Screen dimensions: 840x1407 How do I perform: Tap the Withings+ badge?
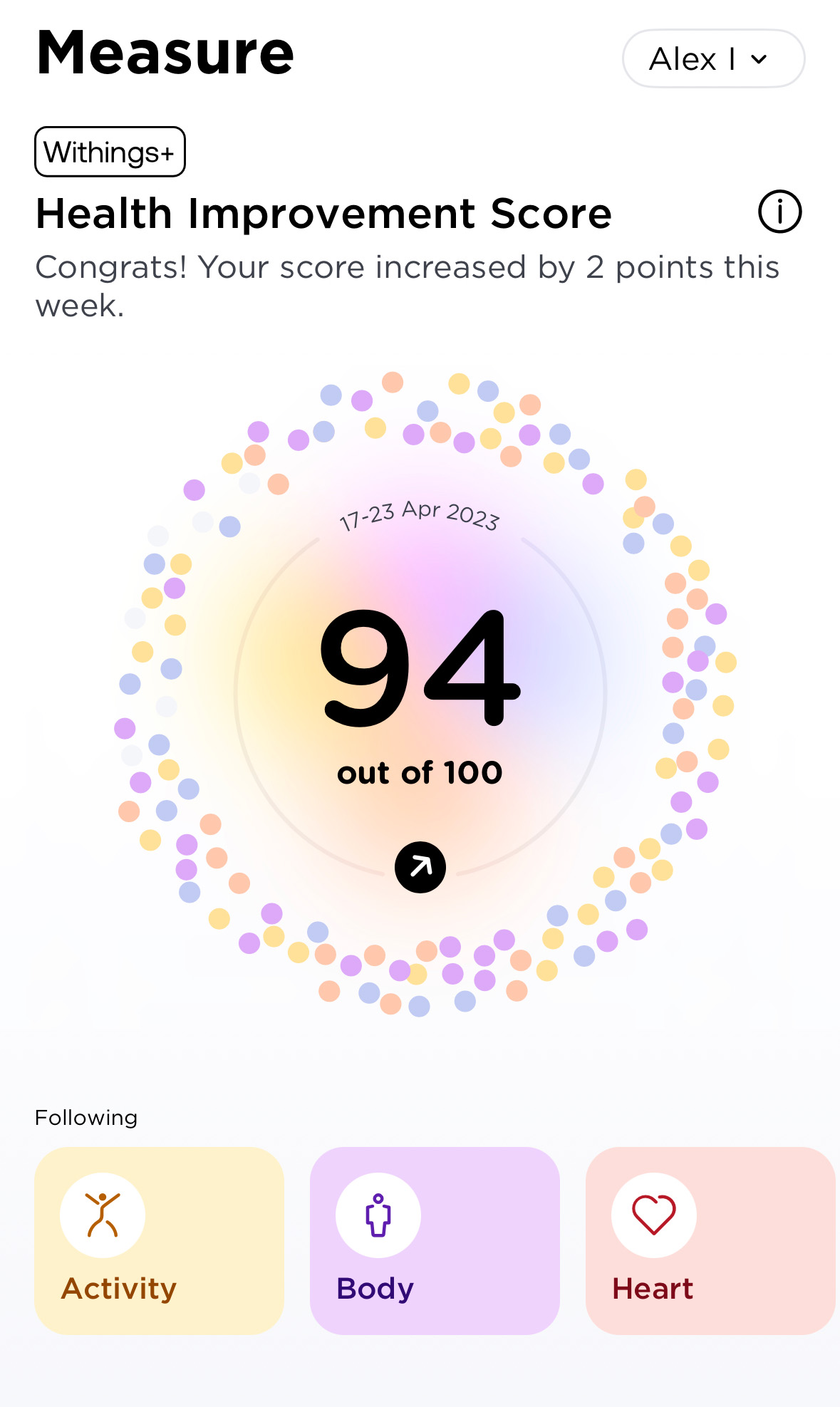110,152
